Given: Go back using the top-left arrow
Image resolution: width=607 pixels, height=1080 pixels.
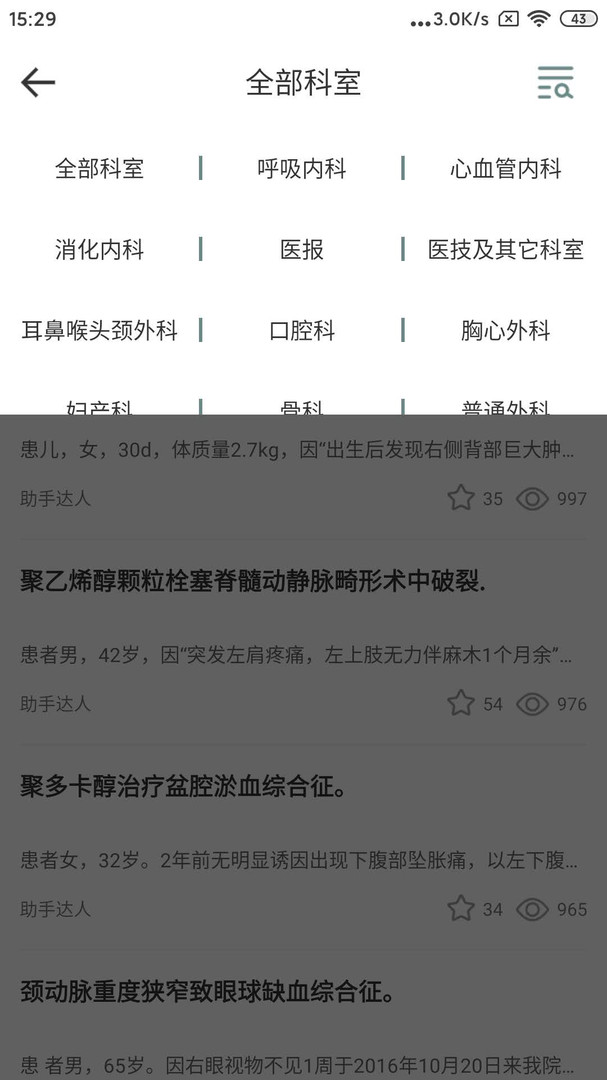Looking at the screenshot, I should pyautogui.click(x=38, y=83).
